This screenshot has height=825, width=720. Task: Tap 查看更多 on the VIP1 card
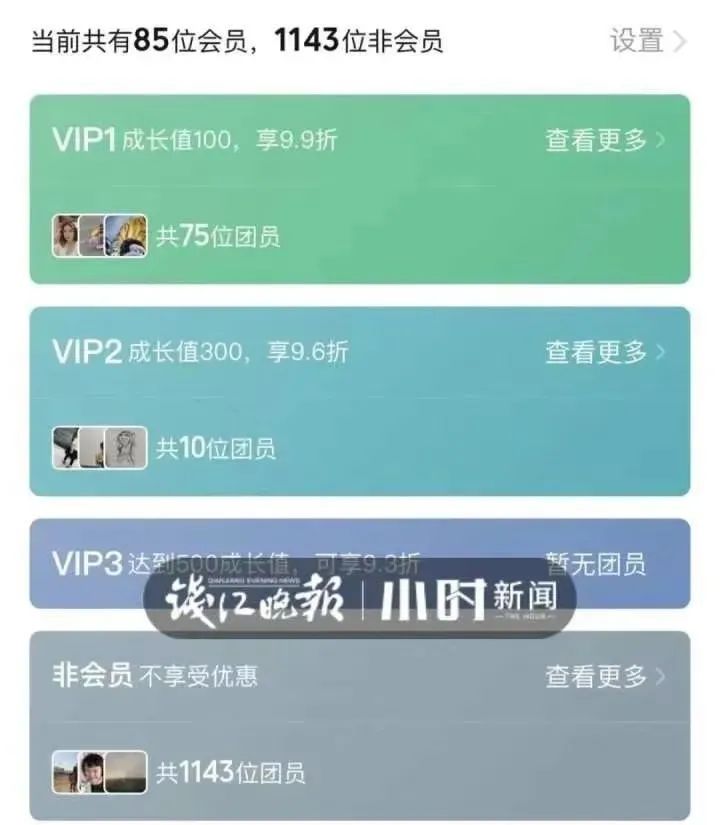(x=604, y=140)
